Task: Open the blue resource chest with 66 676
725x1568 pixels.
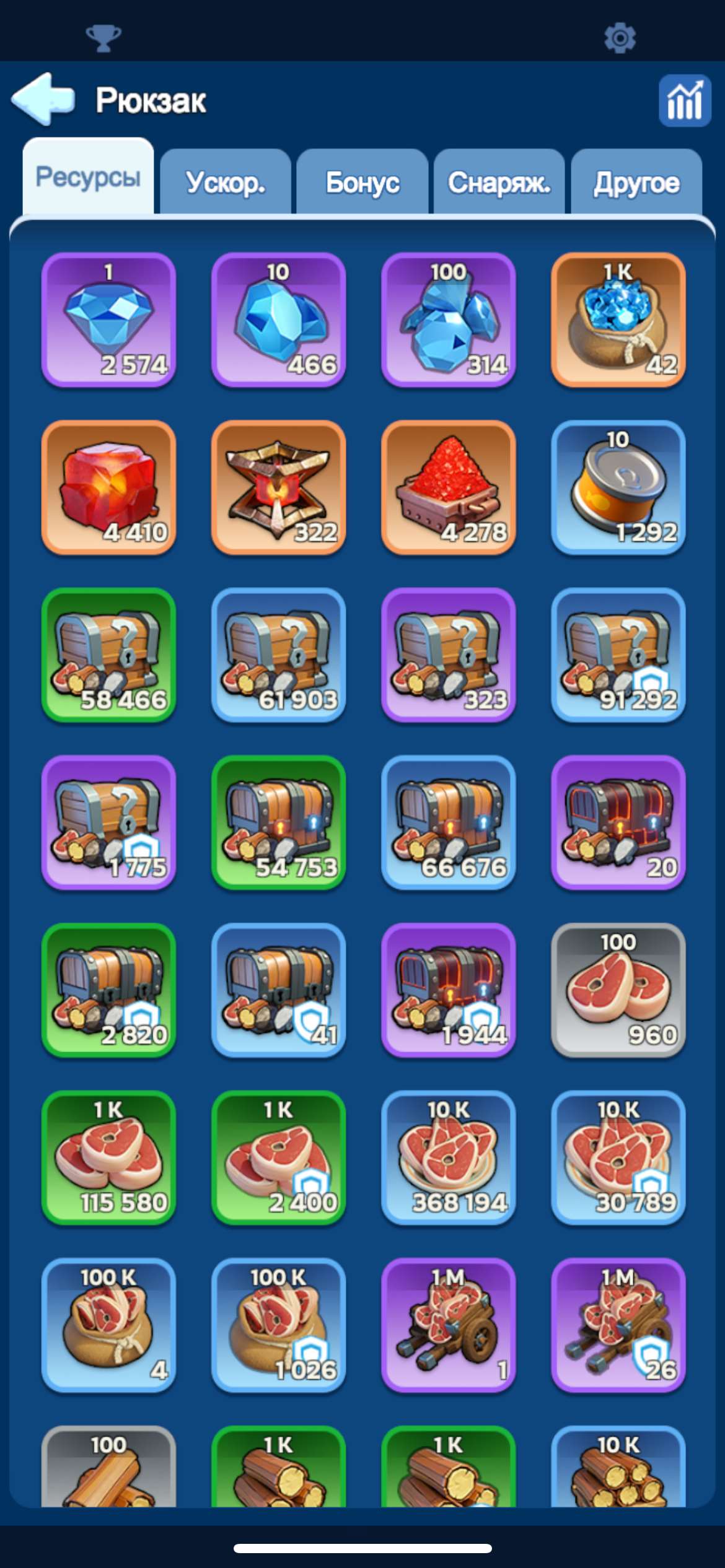Action: click(448, 822)
